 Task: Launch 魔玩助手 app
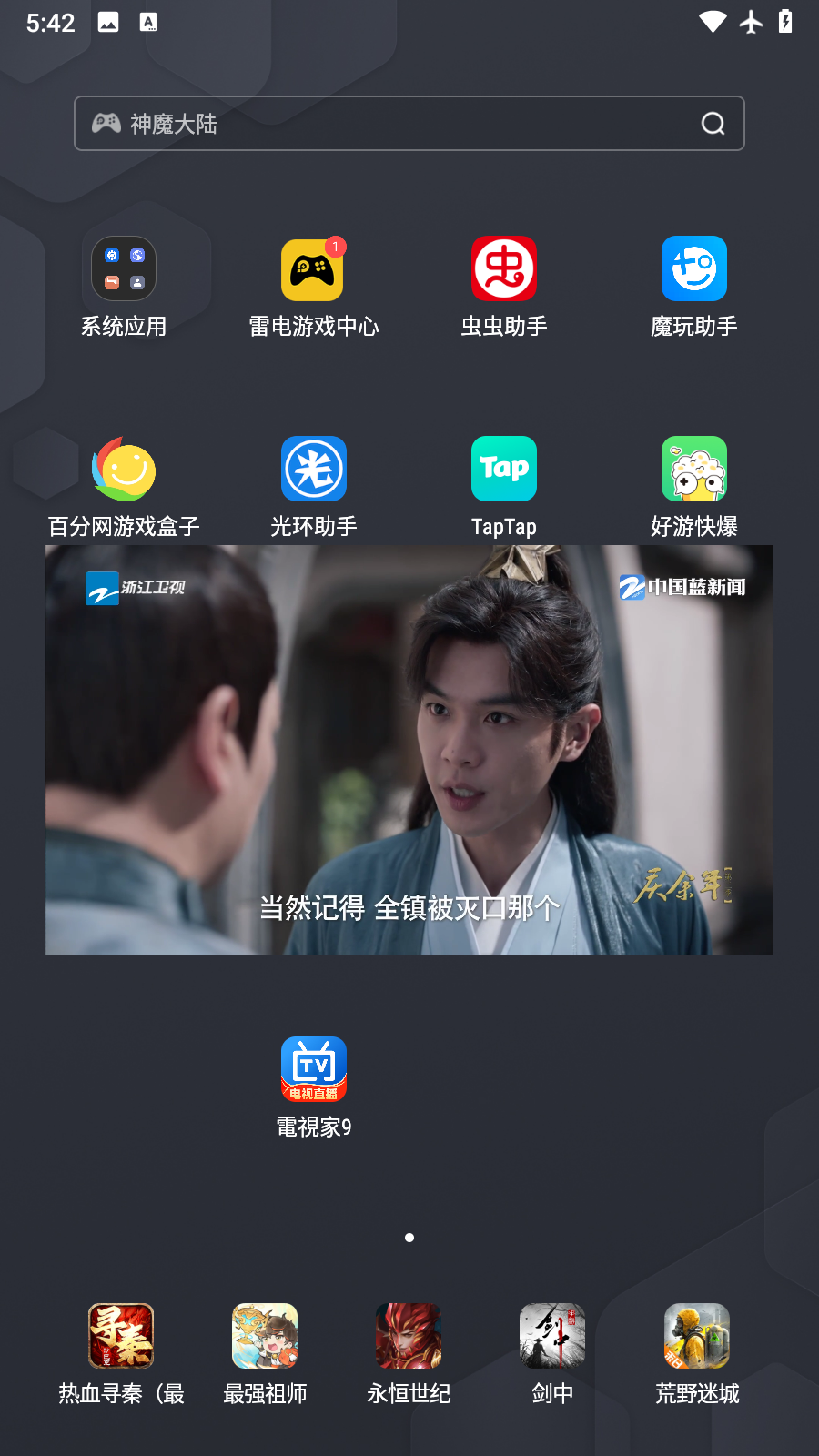coord(693,269)
